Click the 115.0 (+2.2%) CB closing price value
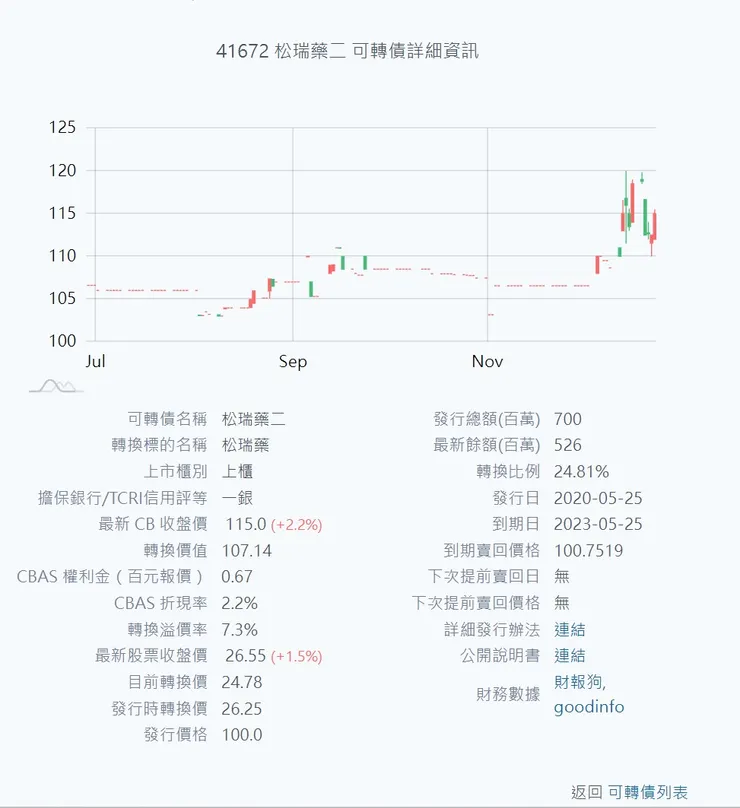 tap(268, 524)
